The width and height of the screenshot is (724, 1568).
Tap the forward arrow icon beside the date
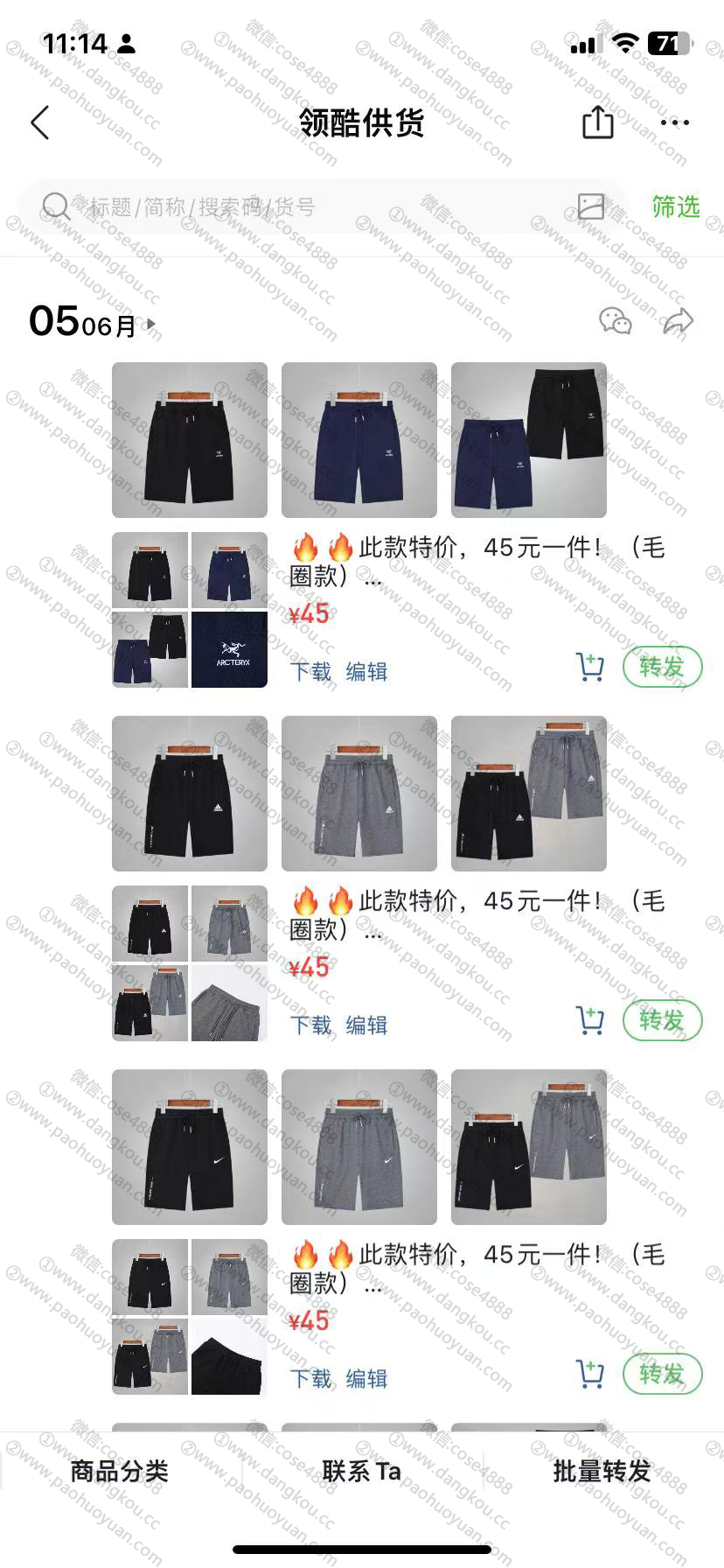pos(678,321)
